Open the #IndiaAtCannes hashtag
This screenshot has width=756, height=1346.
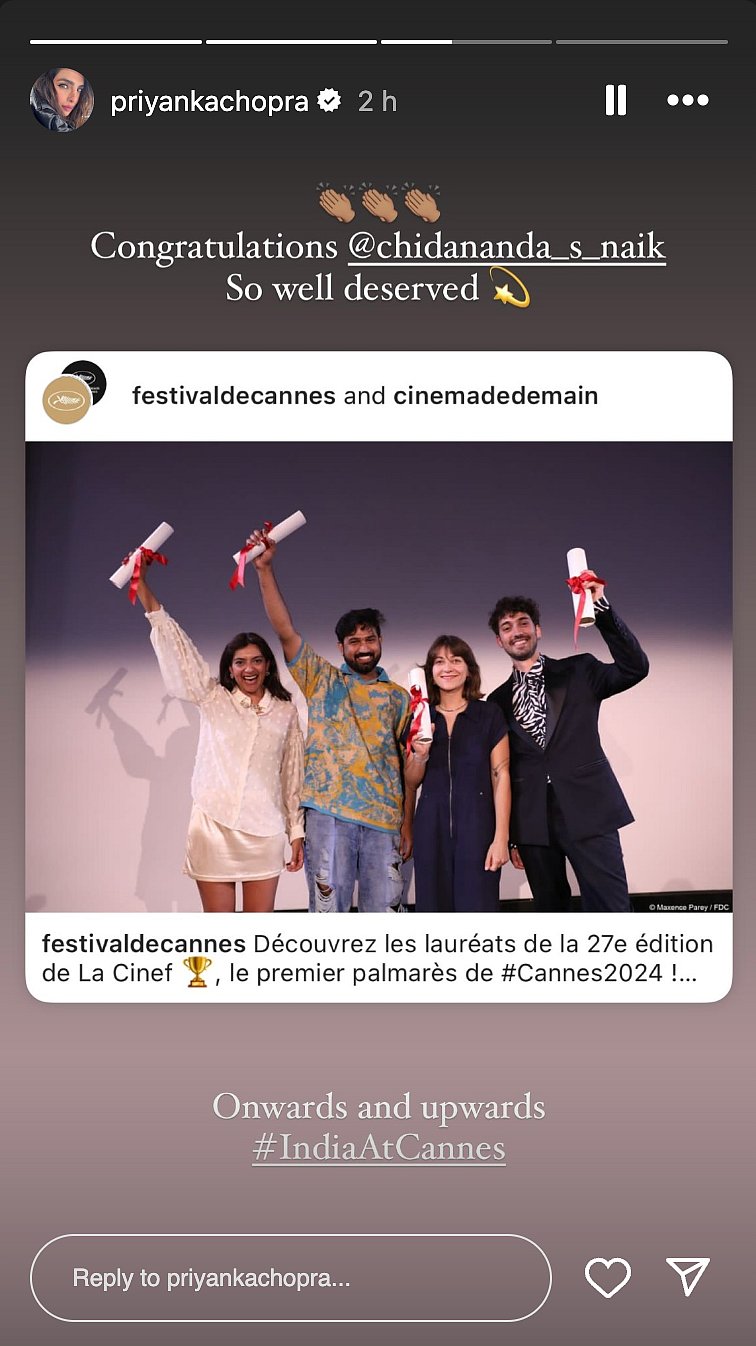[379, 1148]
